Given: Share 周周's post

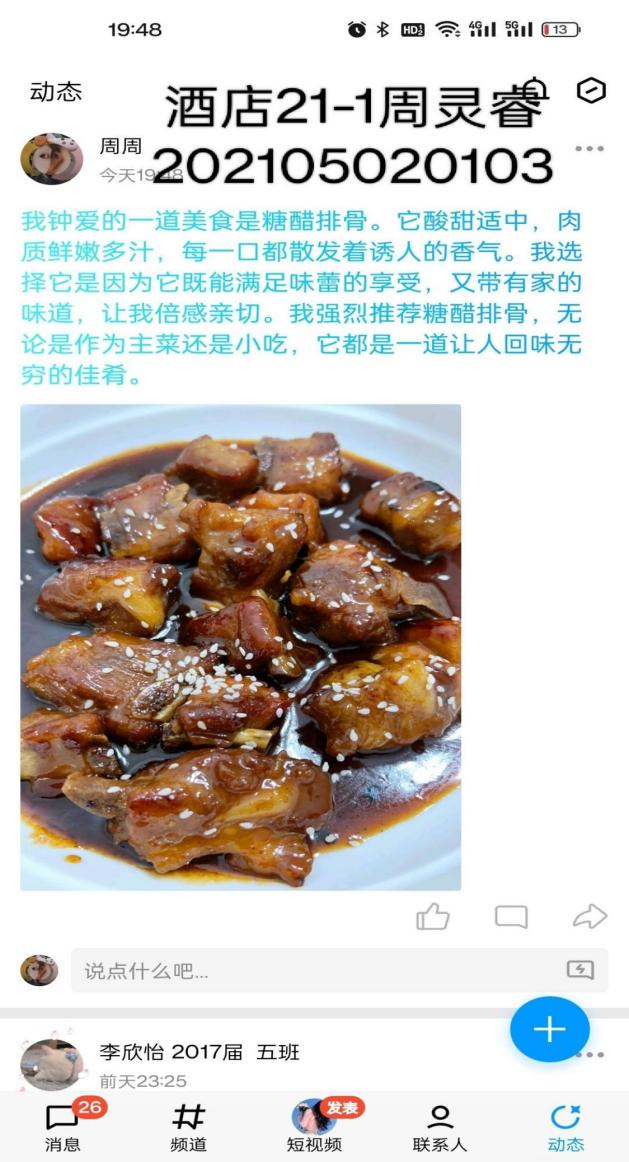Looking at the screenshot, I should tap(589, 916).
